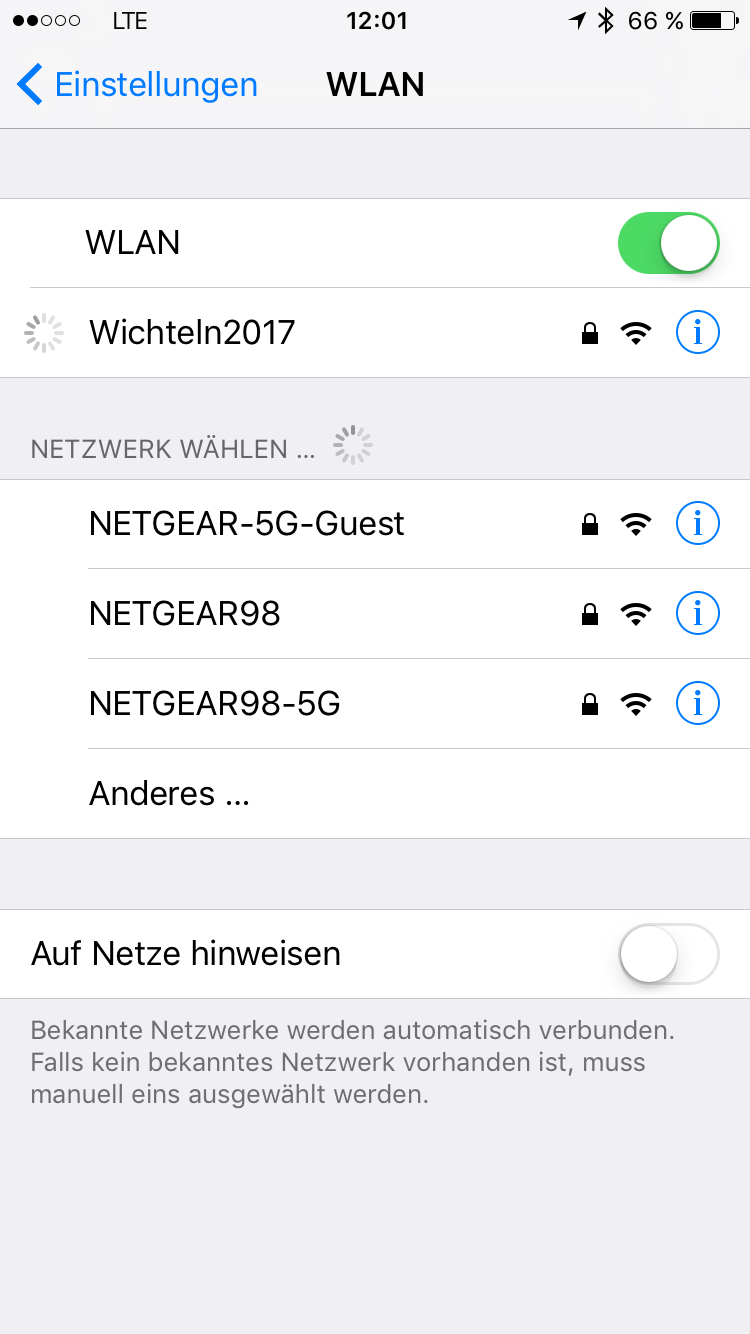The width and height of the screenshot is (750, 1334).
Task: Open info for Wichteln2017
Action: click(697, 333)
